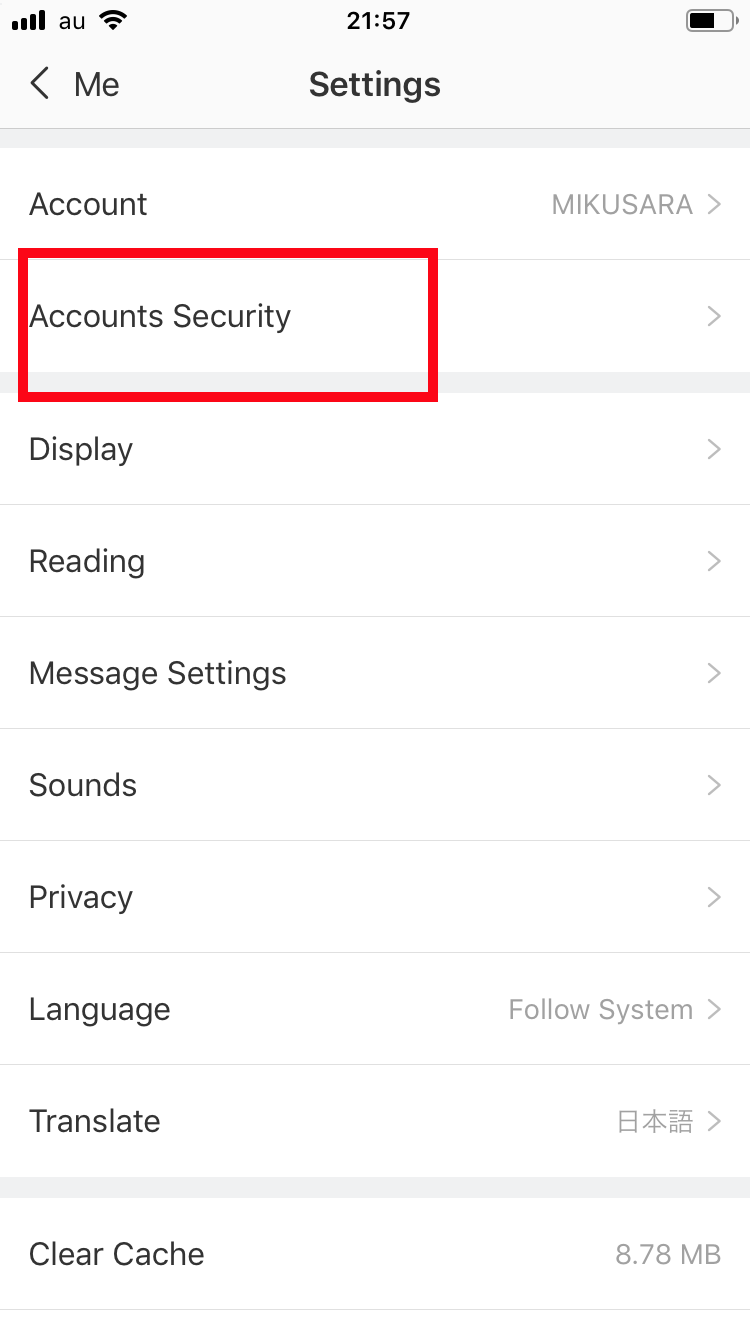Open Display settings
The height and width of the screenshot is (1334, 750).
coord(375,449)
